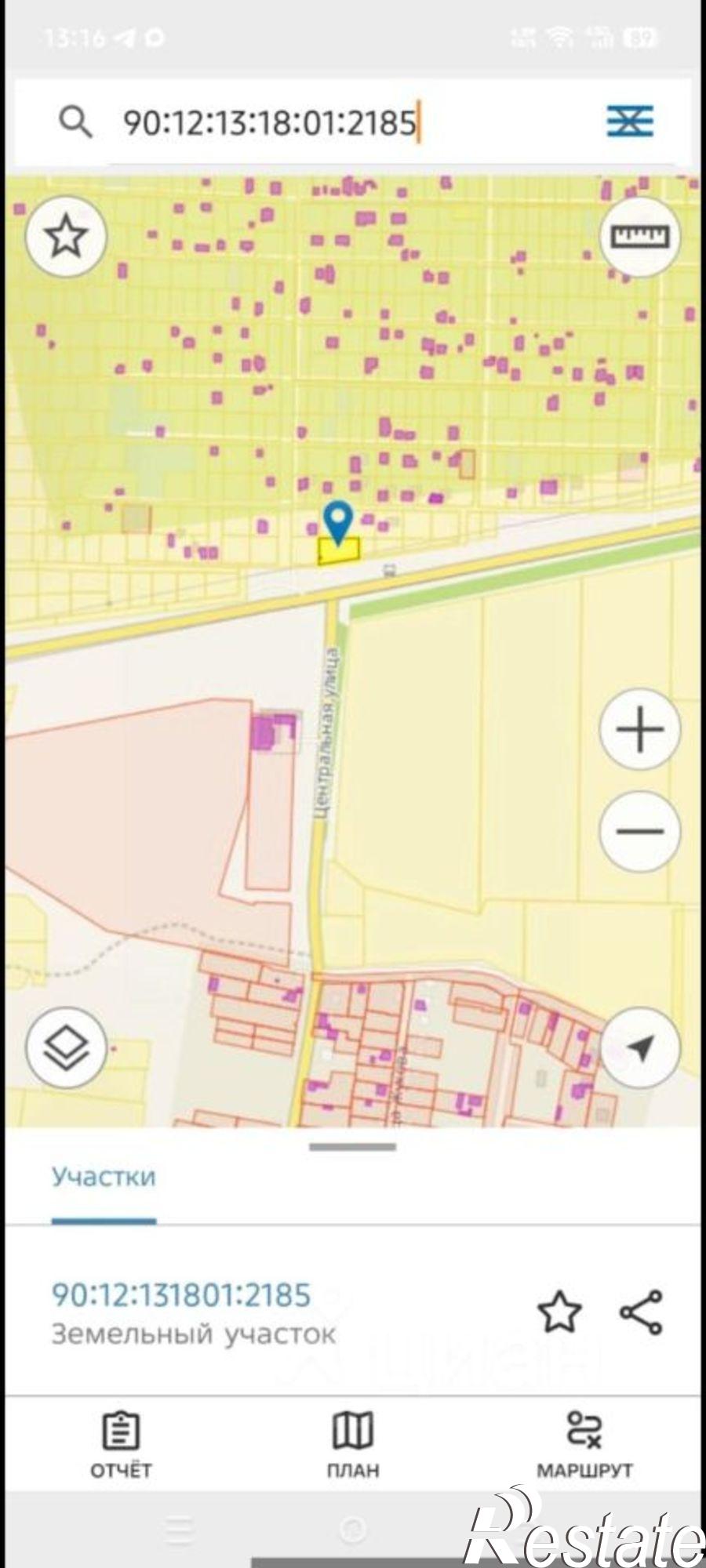Center map on my location arrow
The width and height of the screenshot is (706, 1568).
click(x=640, y=1048)
